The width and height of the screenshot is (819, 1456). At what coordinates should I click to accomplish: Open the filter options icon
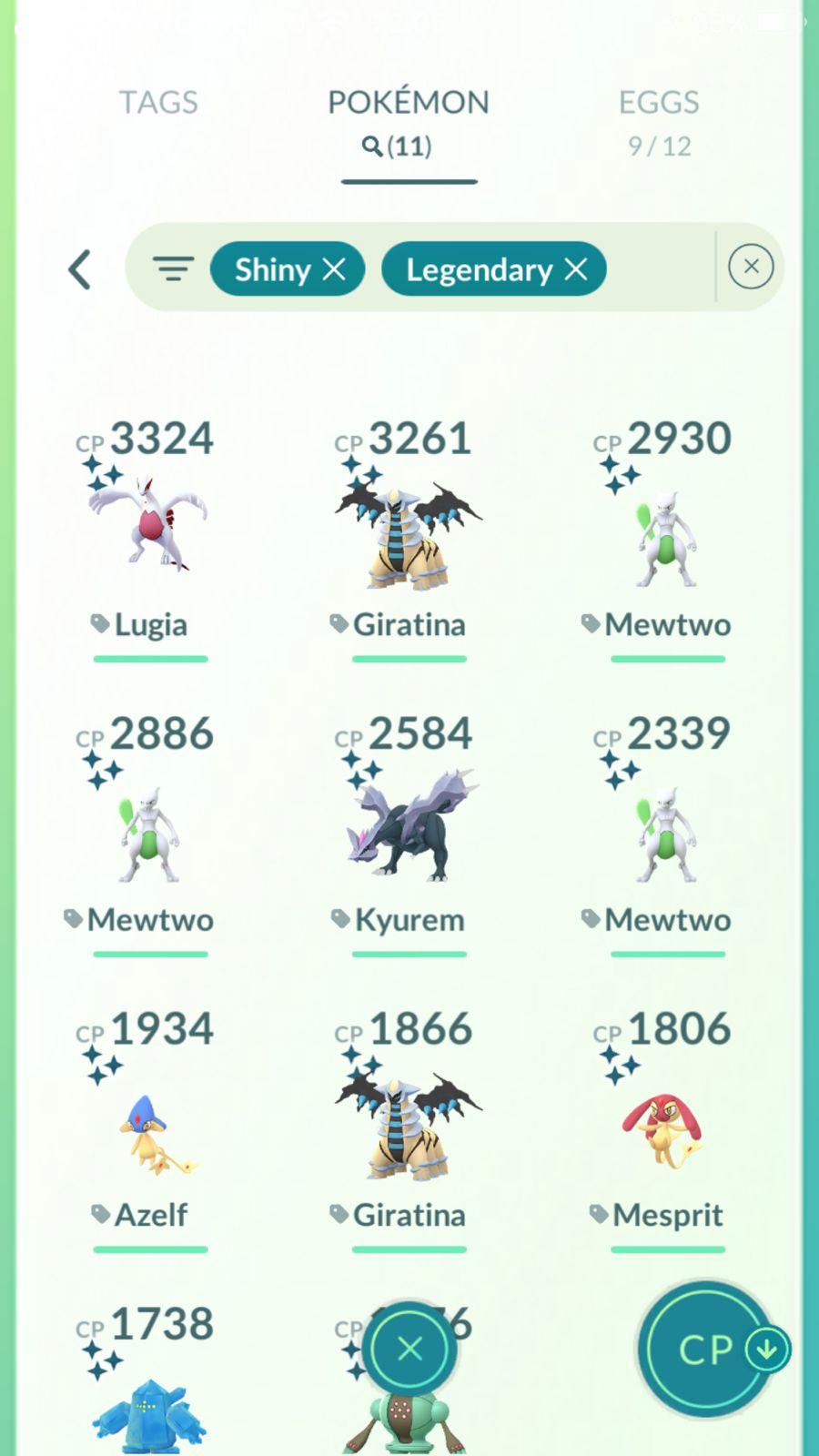click(173, 269)
